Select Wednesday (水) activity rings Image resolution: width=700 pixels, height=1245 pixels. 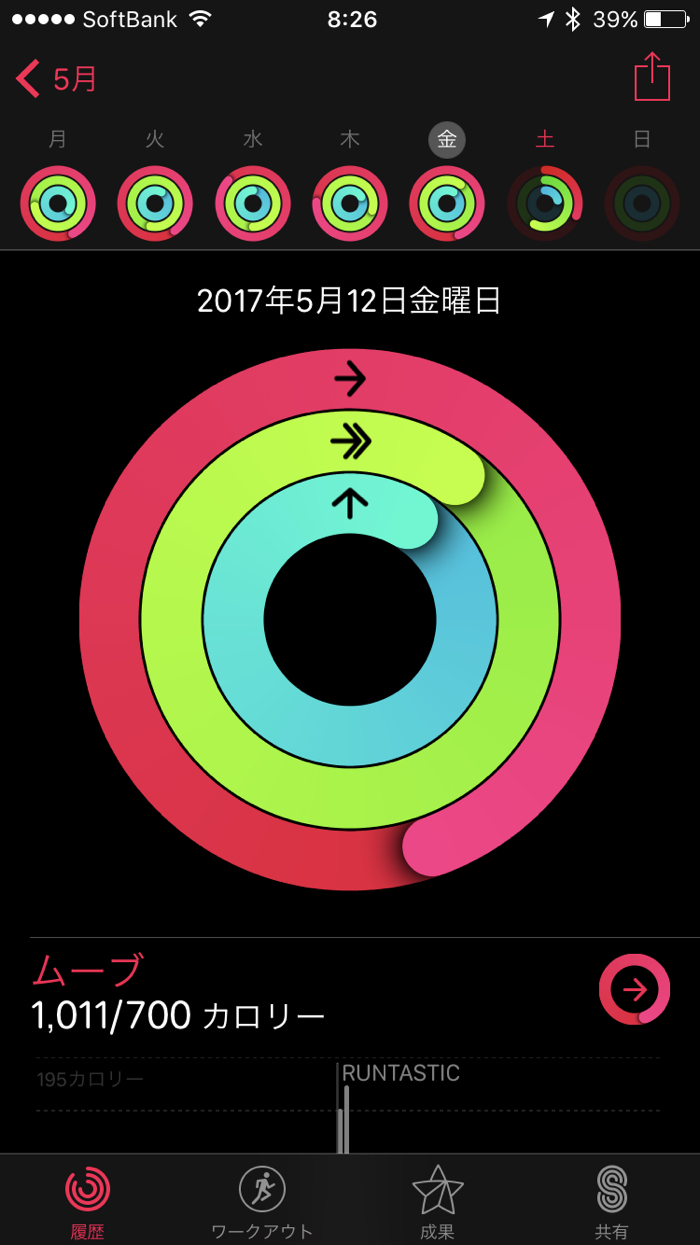pyautogui.click(x=252, y=203)
